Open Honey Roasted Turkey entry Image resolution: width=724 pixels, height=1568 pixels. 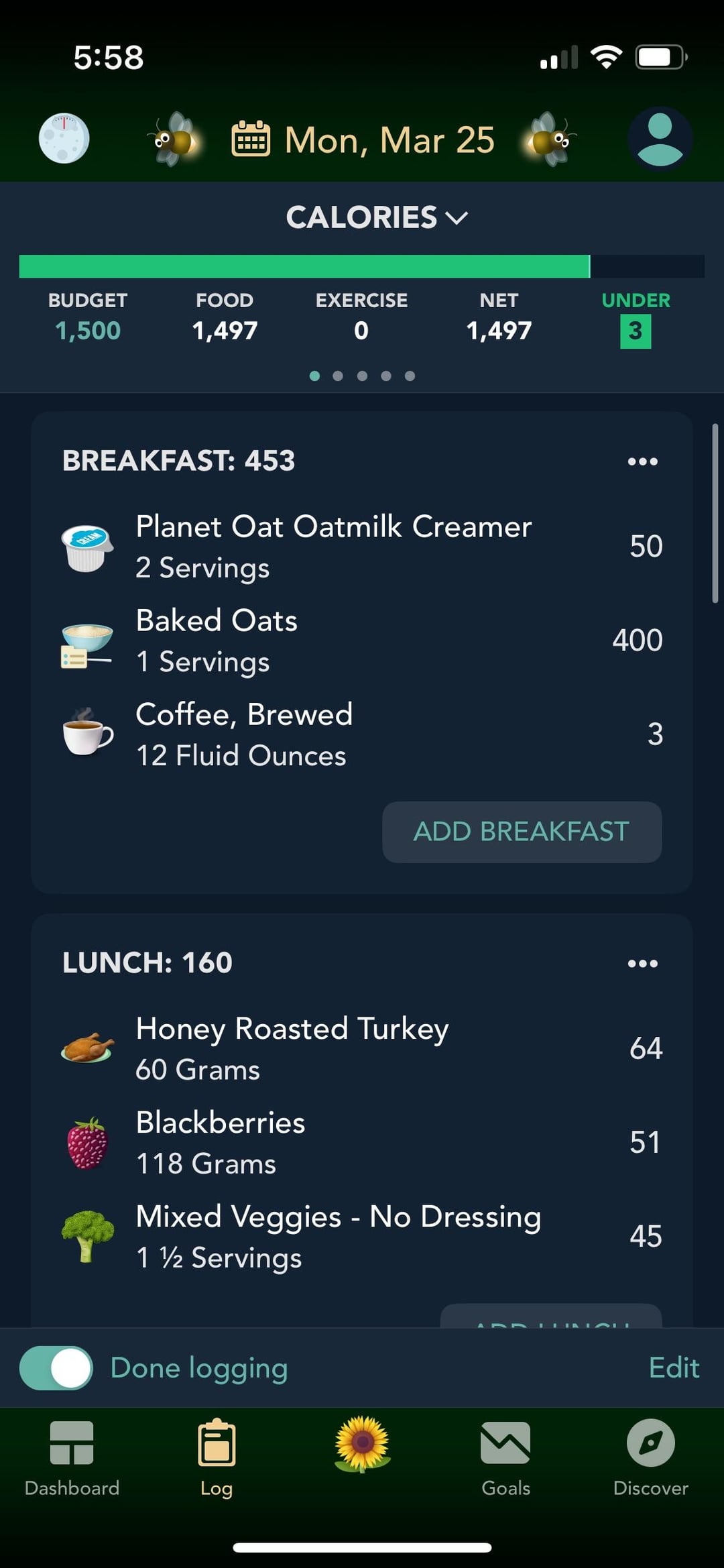[362, 1048]
